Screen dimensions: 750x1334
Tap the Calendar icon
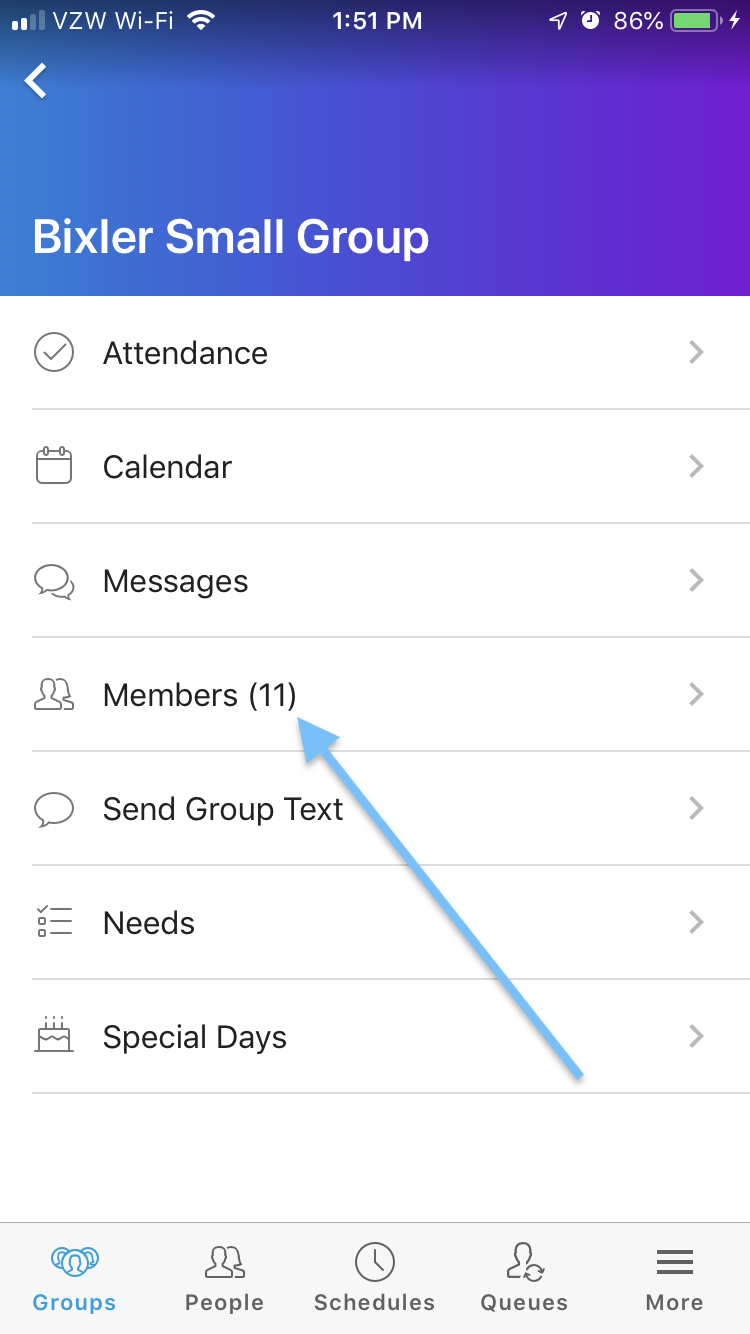point(54,466)
